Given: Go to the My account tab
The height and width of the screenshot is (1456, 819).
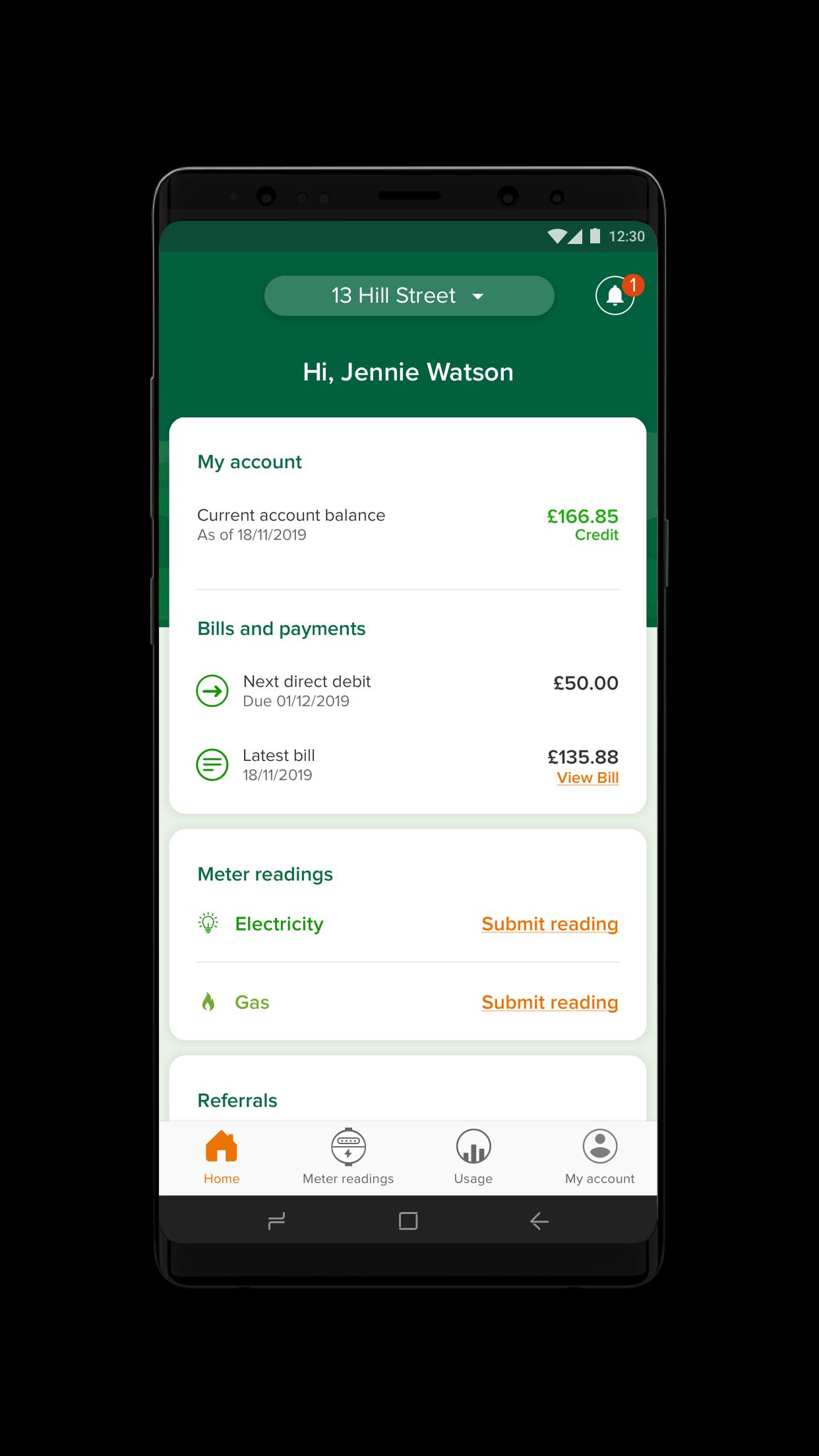Looking at the screenshot, I should tap(599, 1157).
